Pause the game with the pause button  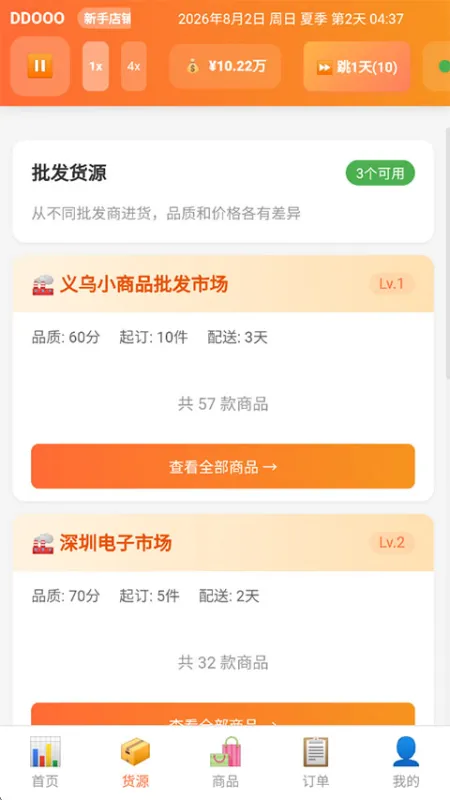pos(40,66)
